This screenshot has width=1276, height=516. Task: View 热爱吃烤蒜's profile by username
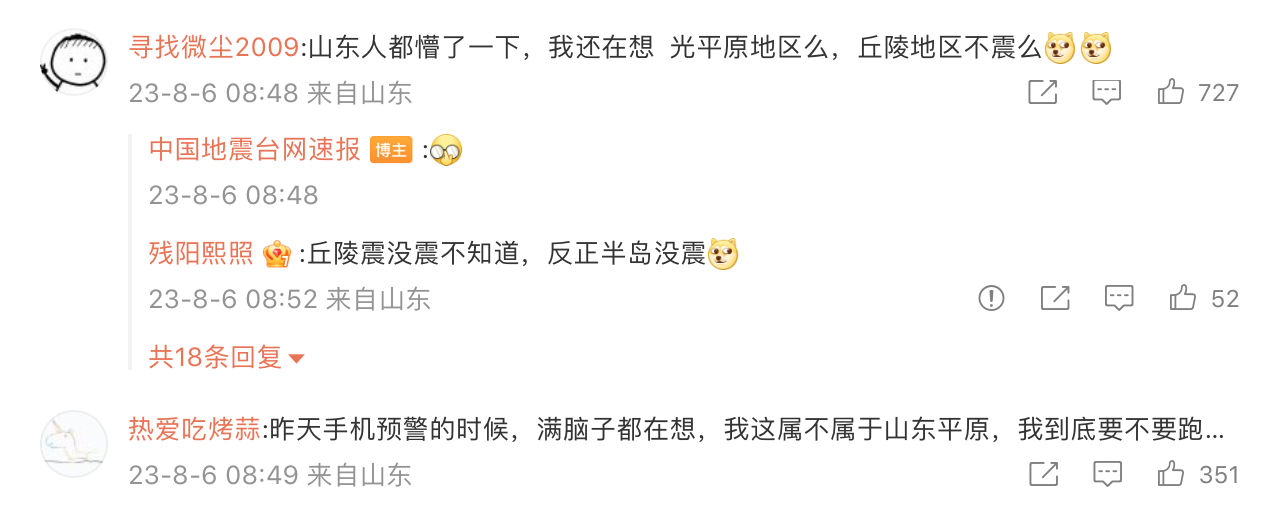pyautogui.click(x=195, y=429)
